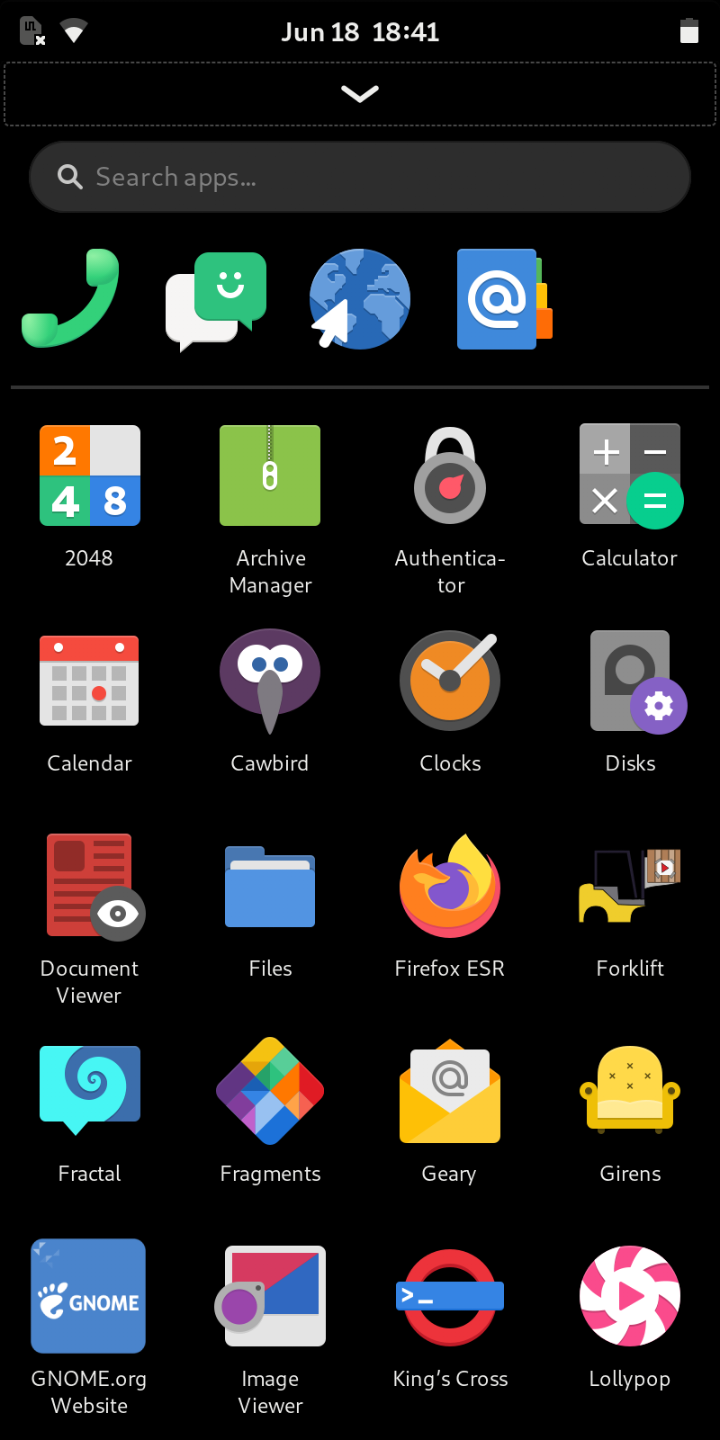Start the Authenticator app
This screenshot has height=1440, width=720.
click(x=450, y=476)
